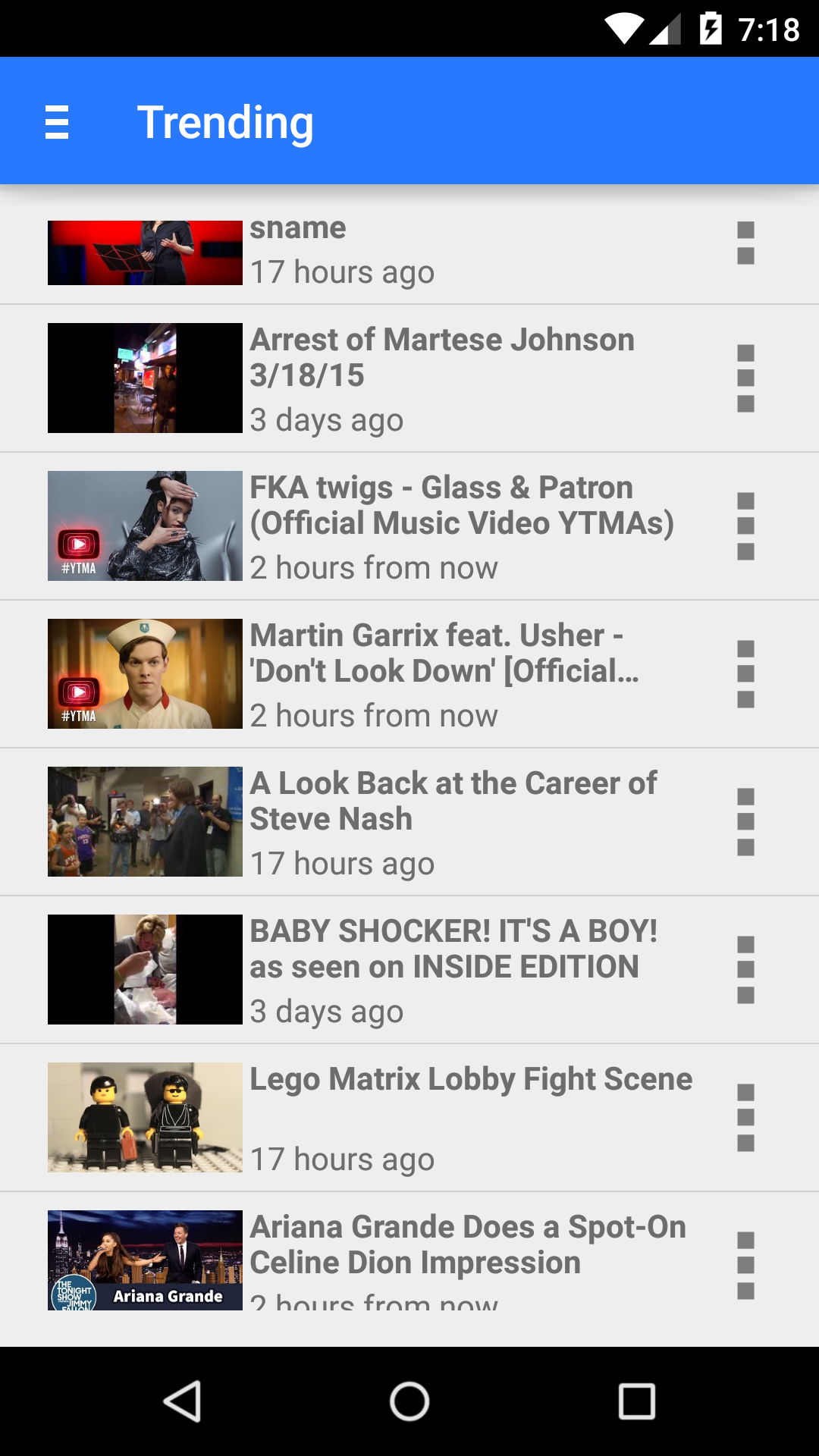
Task: Open Ariana Grande Celine Dion Impression video
Action: [x=467, y=1244]
